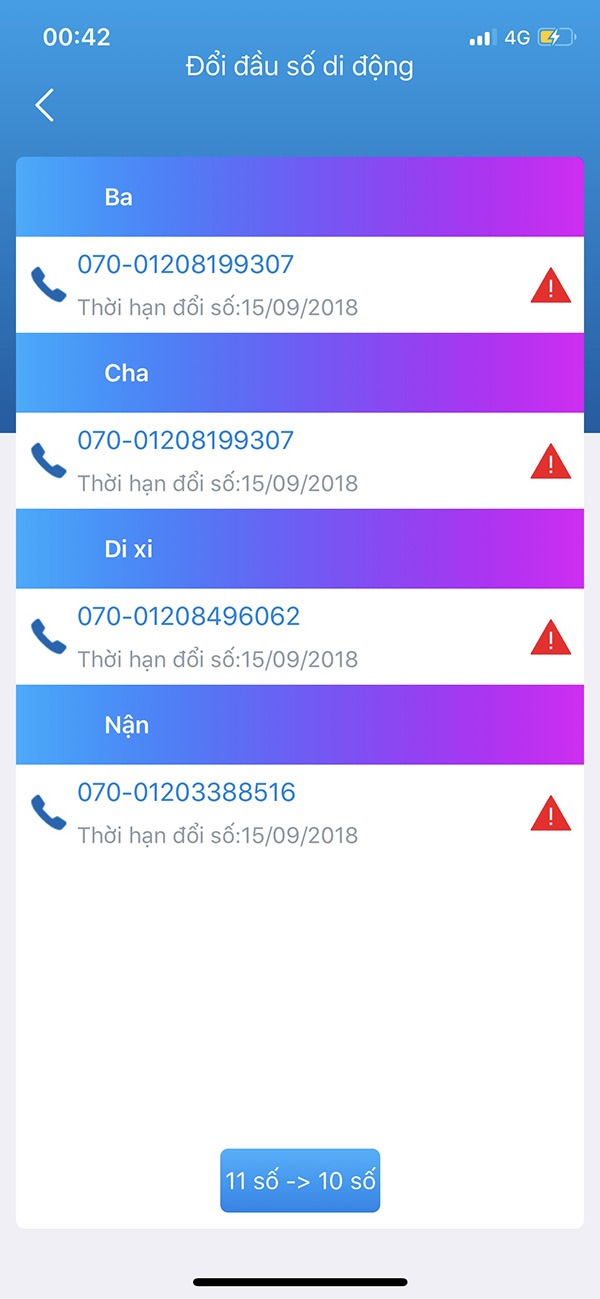Open Cha's phone number row
The image size is (600, 1299).
click(x=300, y=461)
